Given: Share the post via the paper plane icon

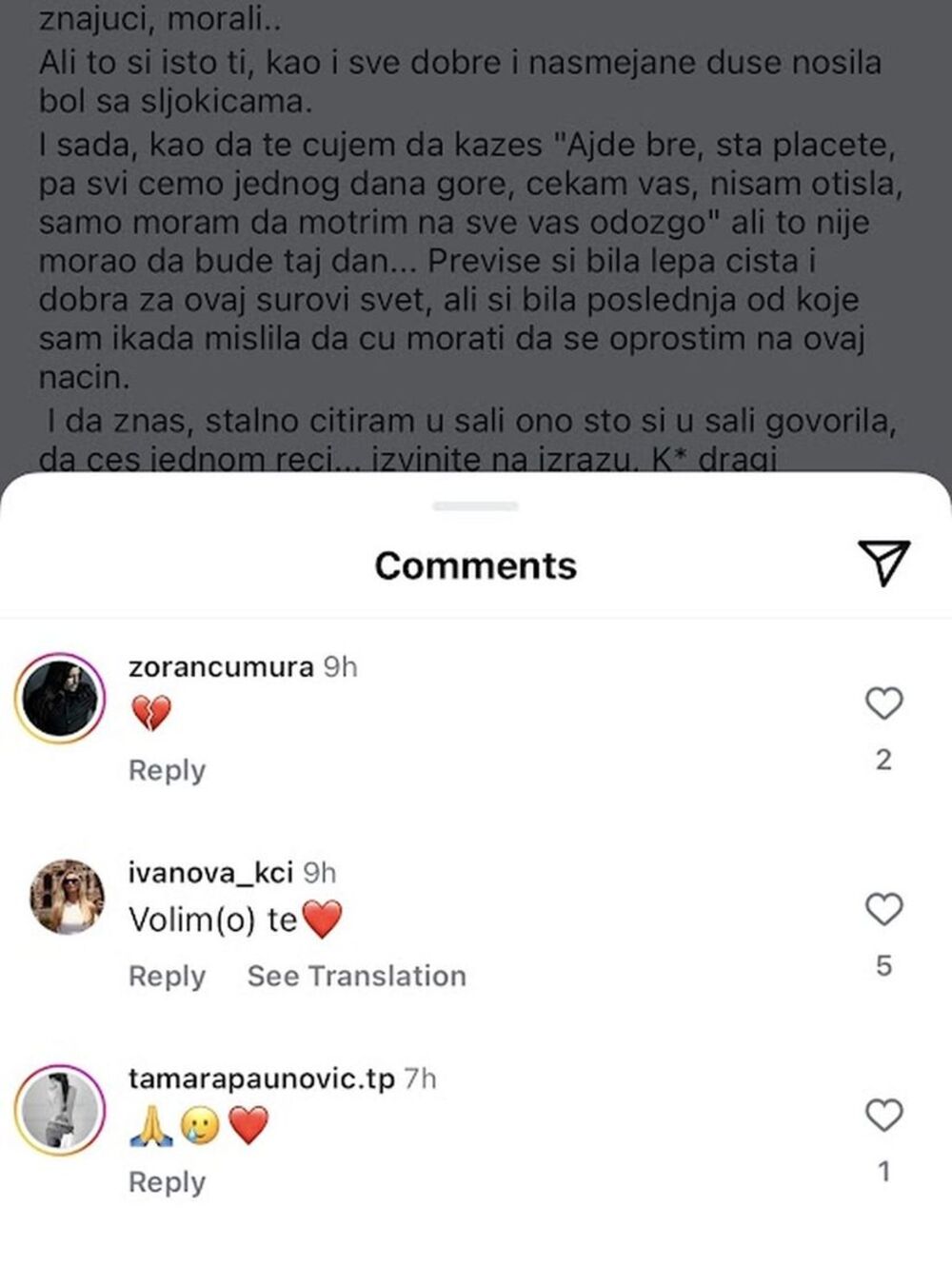Looking at the screenshot, I should (883, 562).
